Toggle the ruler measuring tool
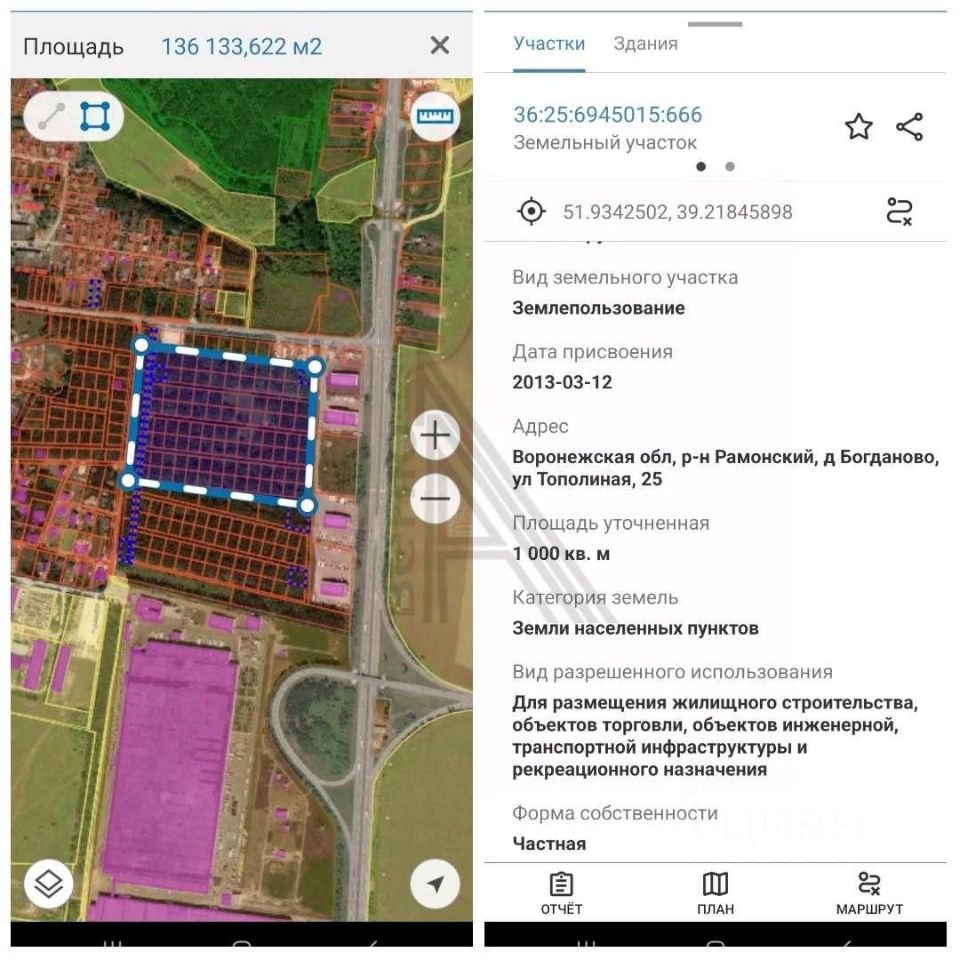The width and height of the screenshot is (960, 960). tap(435, 116)
